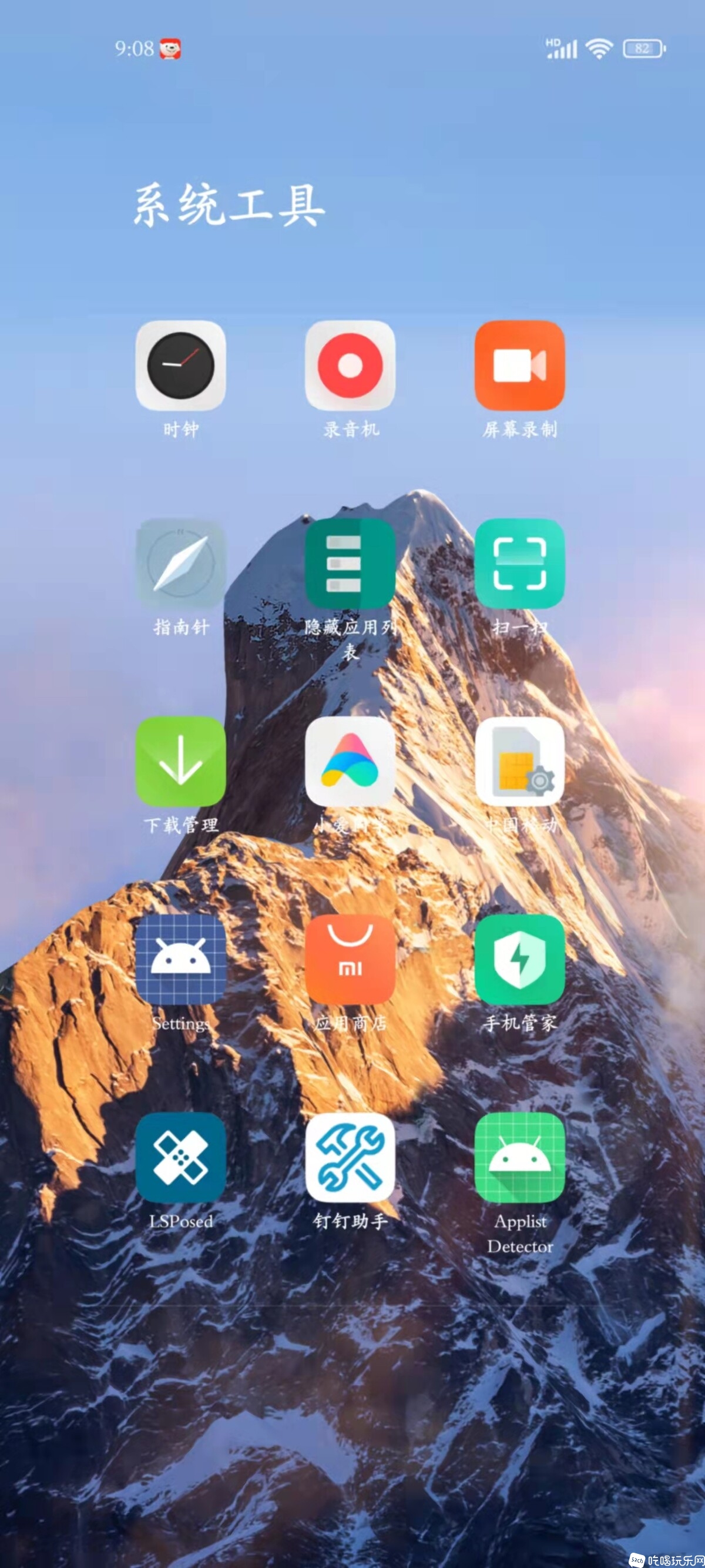The height and width of the screenshot is (1568, 705).
Task: Launch the 录音机 recorder app
Action: (350, 365)
